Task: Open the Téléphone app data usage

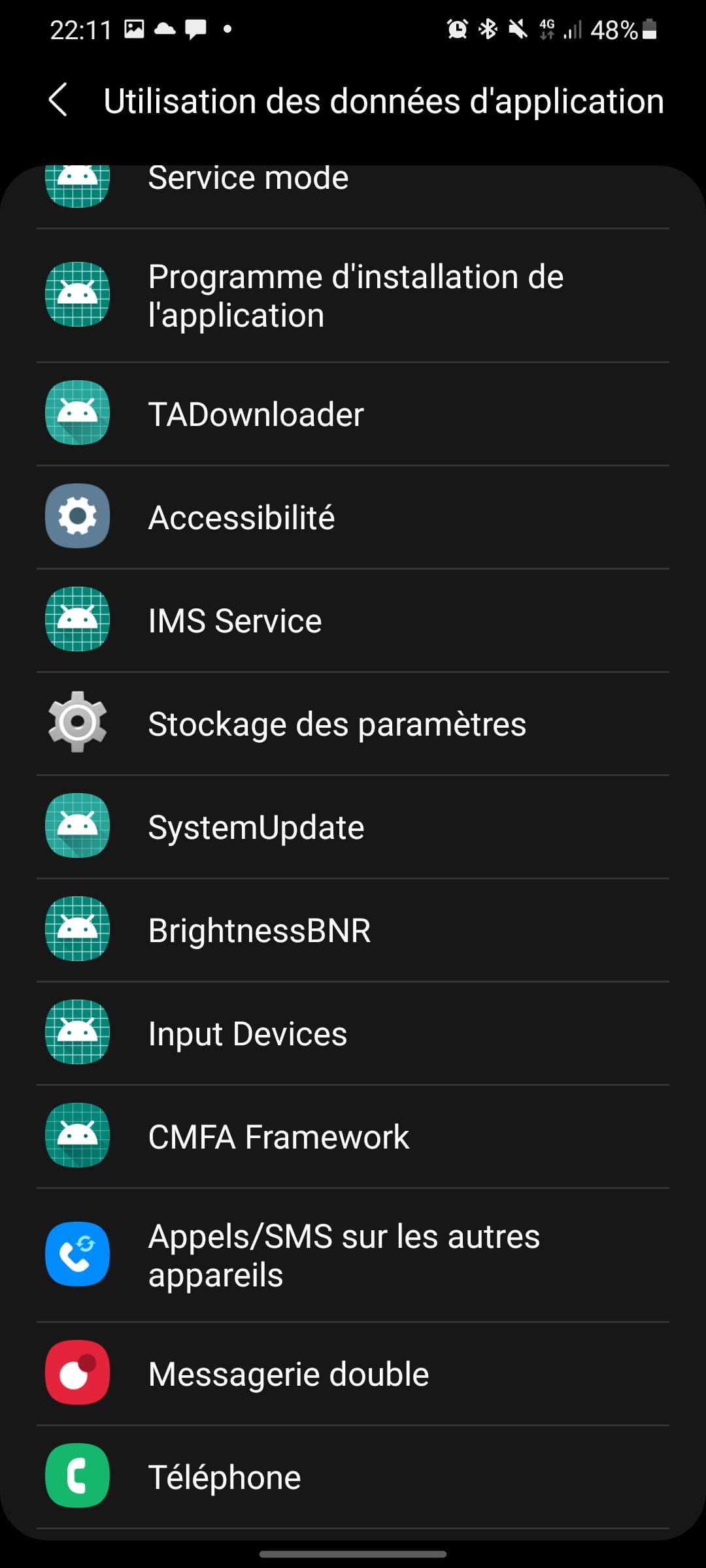Action: pyautogui.click(x=353, y=1477)
